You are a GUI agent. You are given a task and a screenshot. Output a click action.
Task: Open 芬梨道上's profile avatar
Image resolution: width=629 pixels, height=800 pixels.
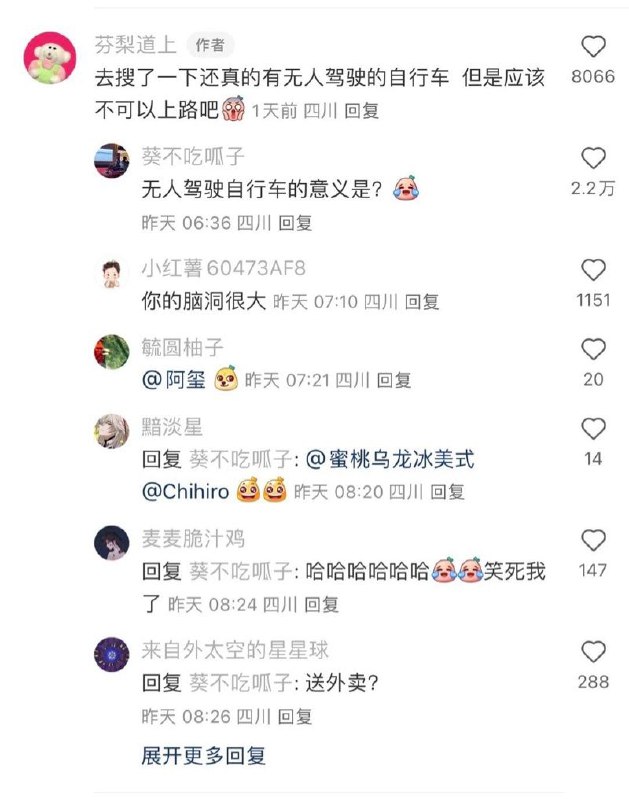click(x=53, y=57)
